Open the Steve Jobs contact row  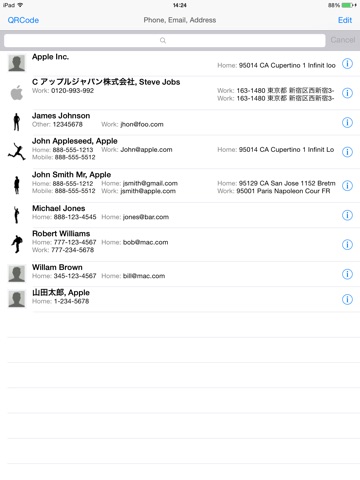[x=180, y=93]
